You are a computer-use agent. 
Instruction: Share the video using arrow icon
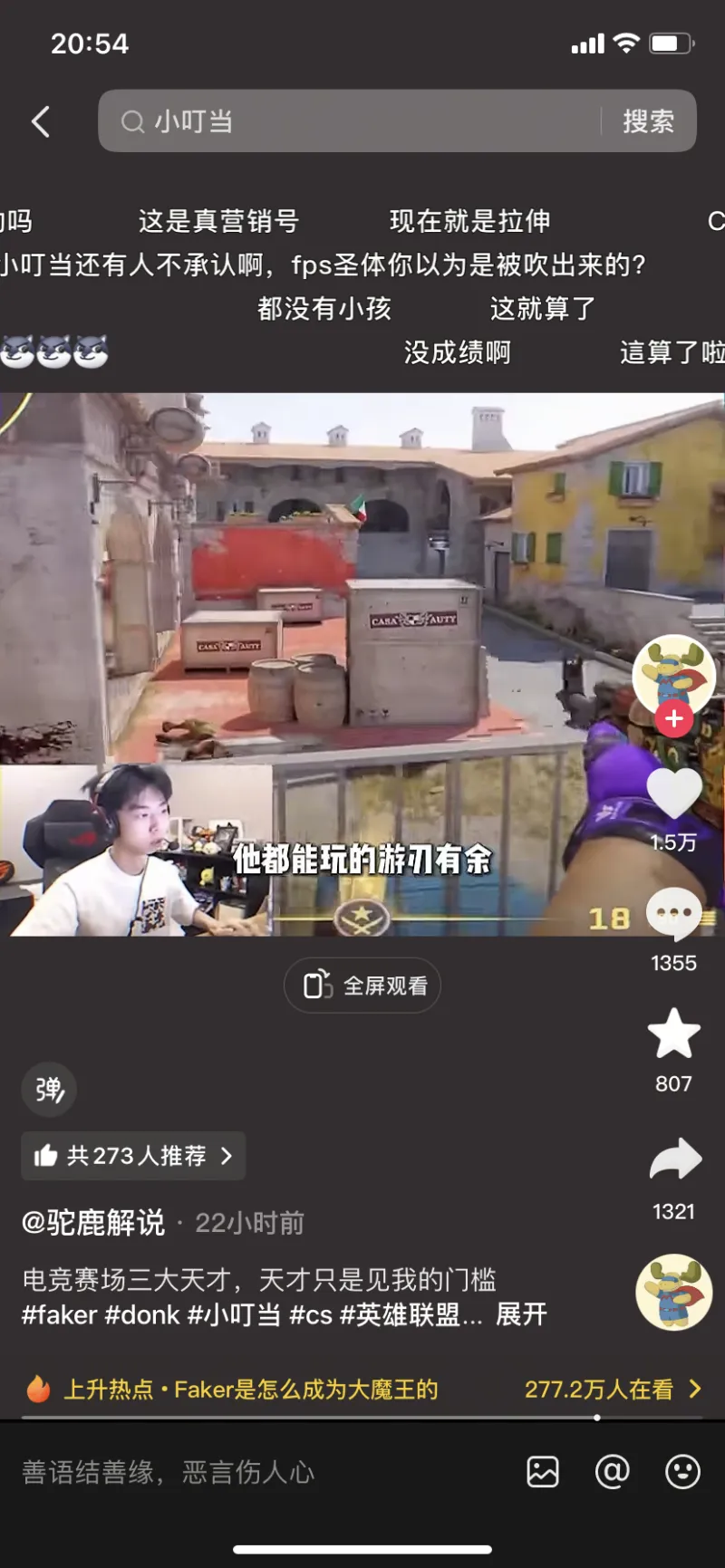pyautogui.click(x=675, y=1160)
